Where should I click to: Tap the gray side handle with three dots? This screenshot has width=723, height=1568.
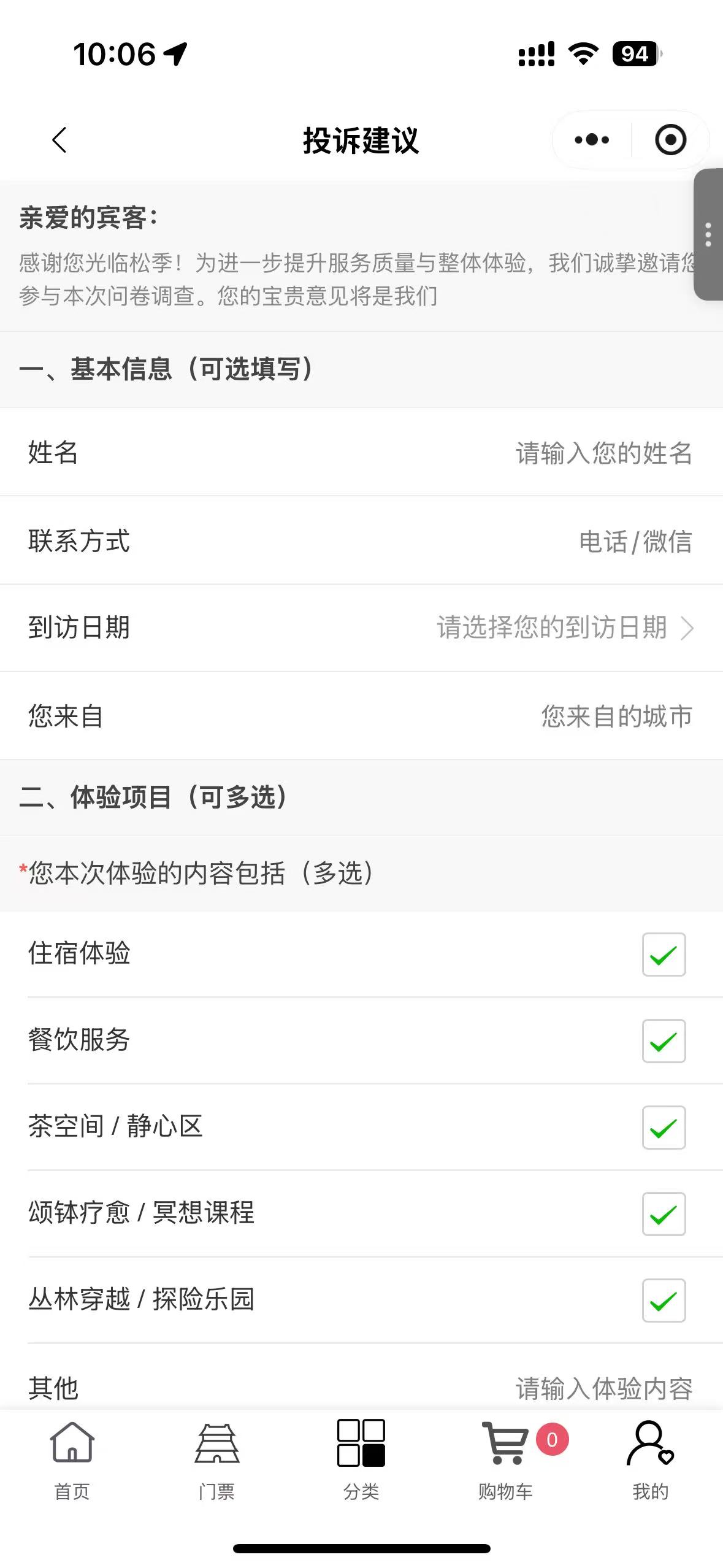coord(708,234)
